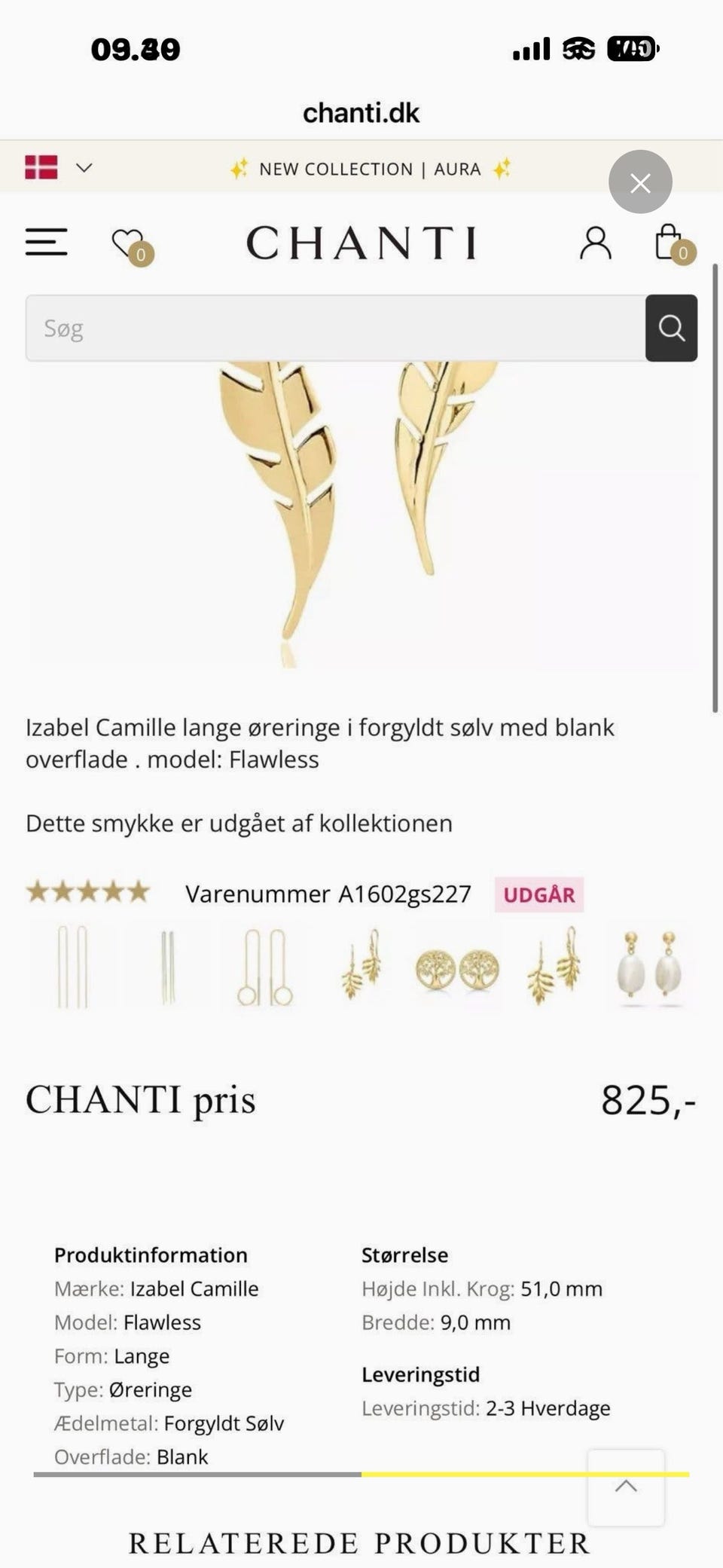This screenshot has width=723, height=1568.
Task: Open the country flag dropdown
Action: tap(59, 167)
